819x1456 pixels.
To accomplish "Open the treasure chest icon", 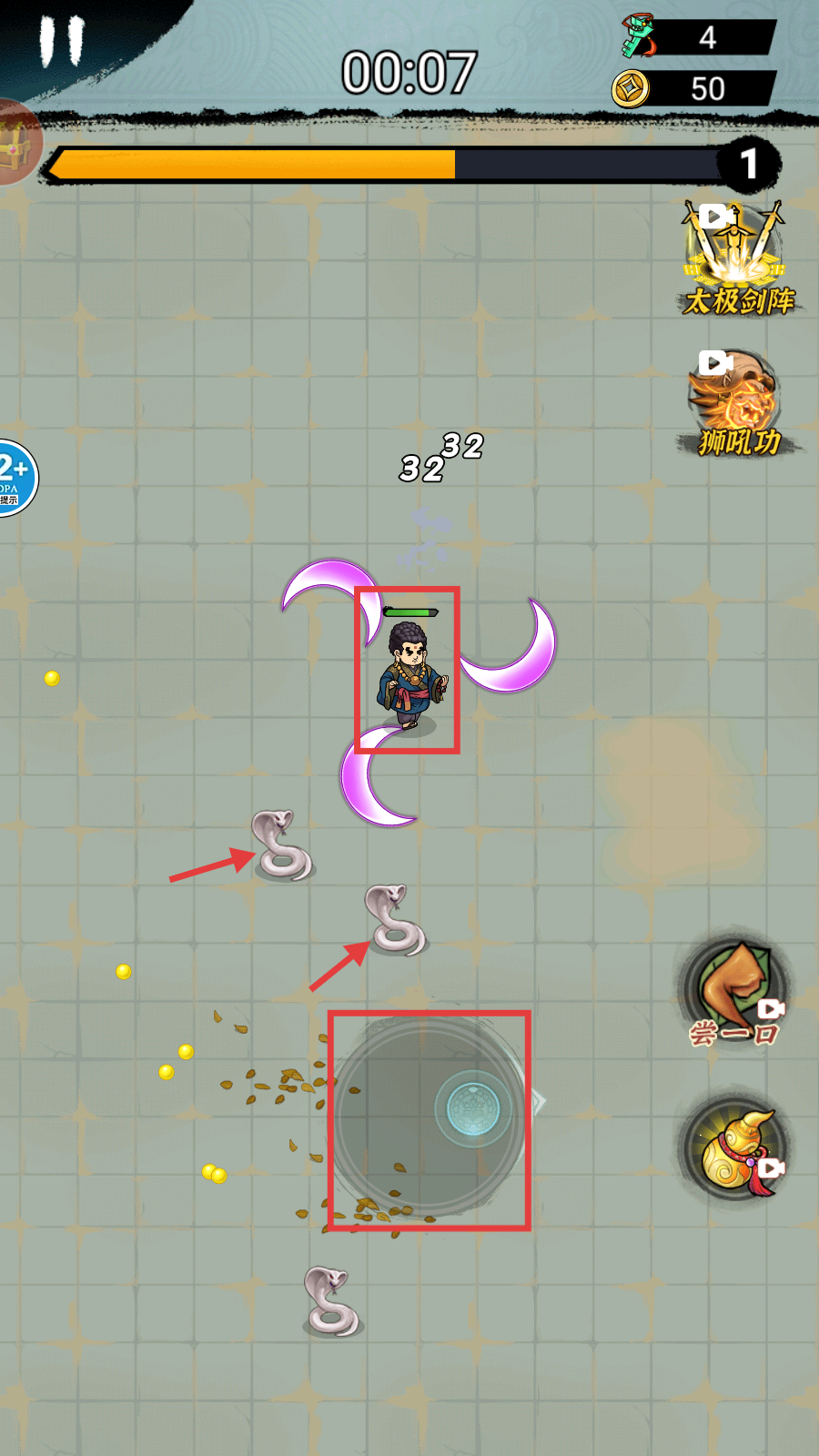I will [18, 142].
